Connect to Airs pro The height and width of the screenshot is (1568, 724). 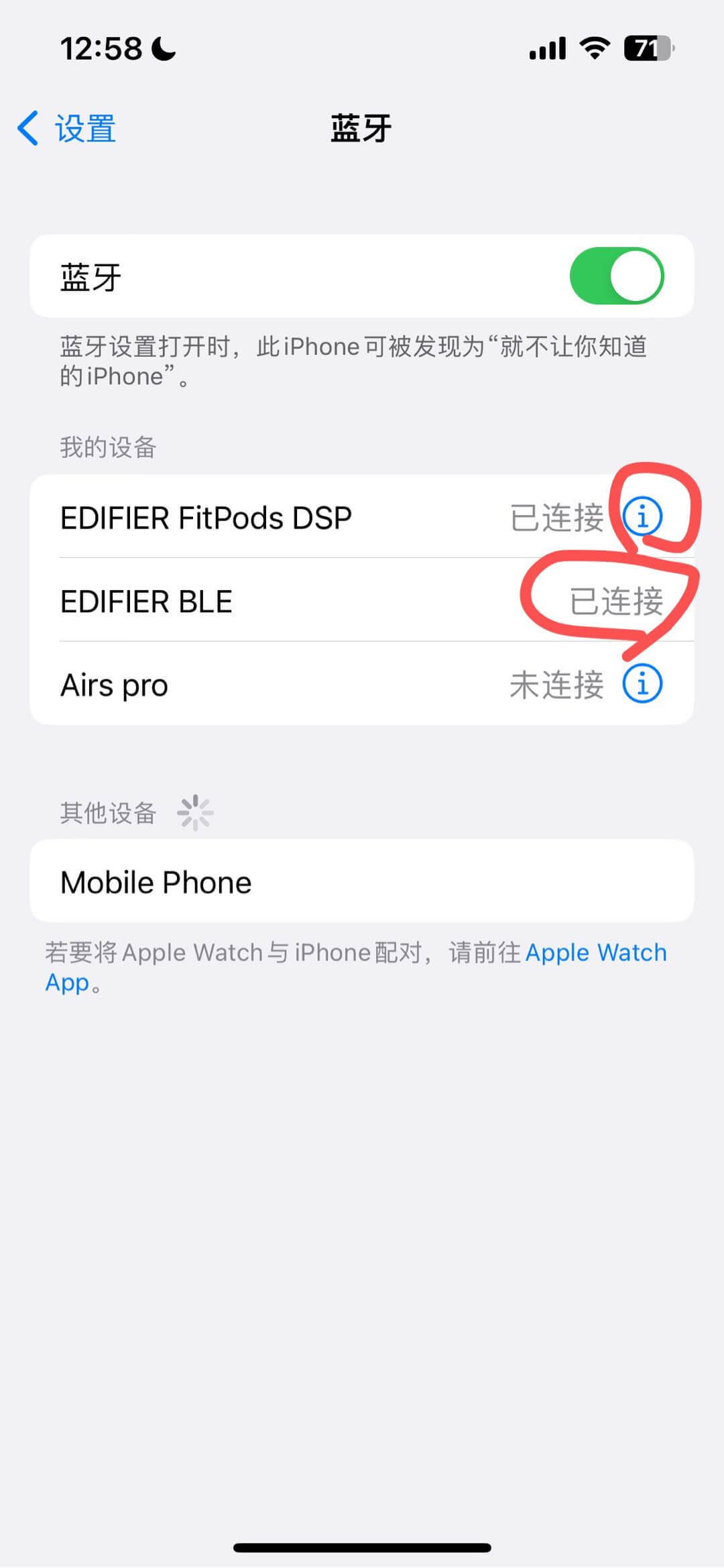click(x=362, y=684)
